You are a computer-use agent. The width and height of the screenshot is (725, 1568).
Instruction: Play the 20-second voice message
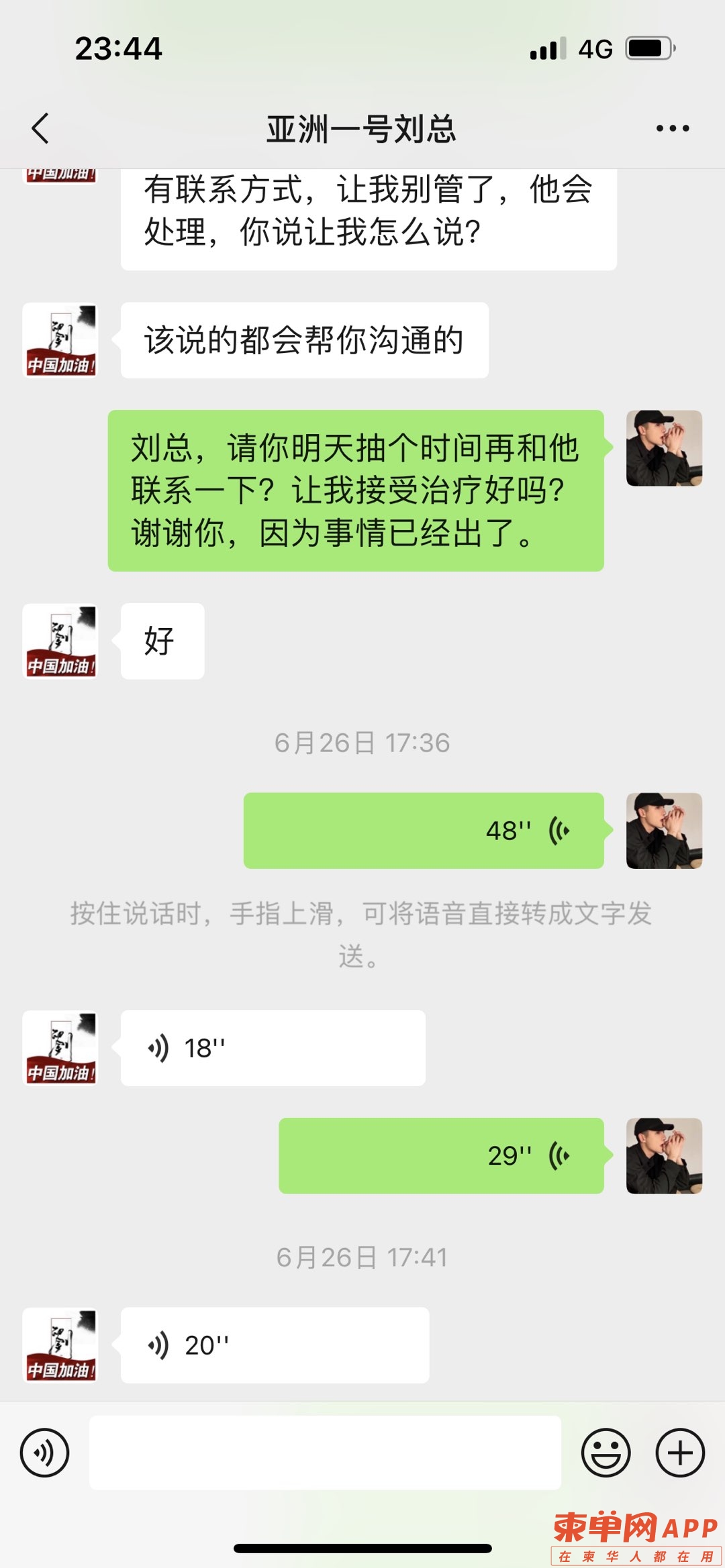(x=275, y=1345)
